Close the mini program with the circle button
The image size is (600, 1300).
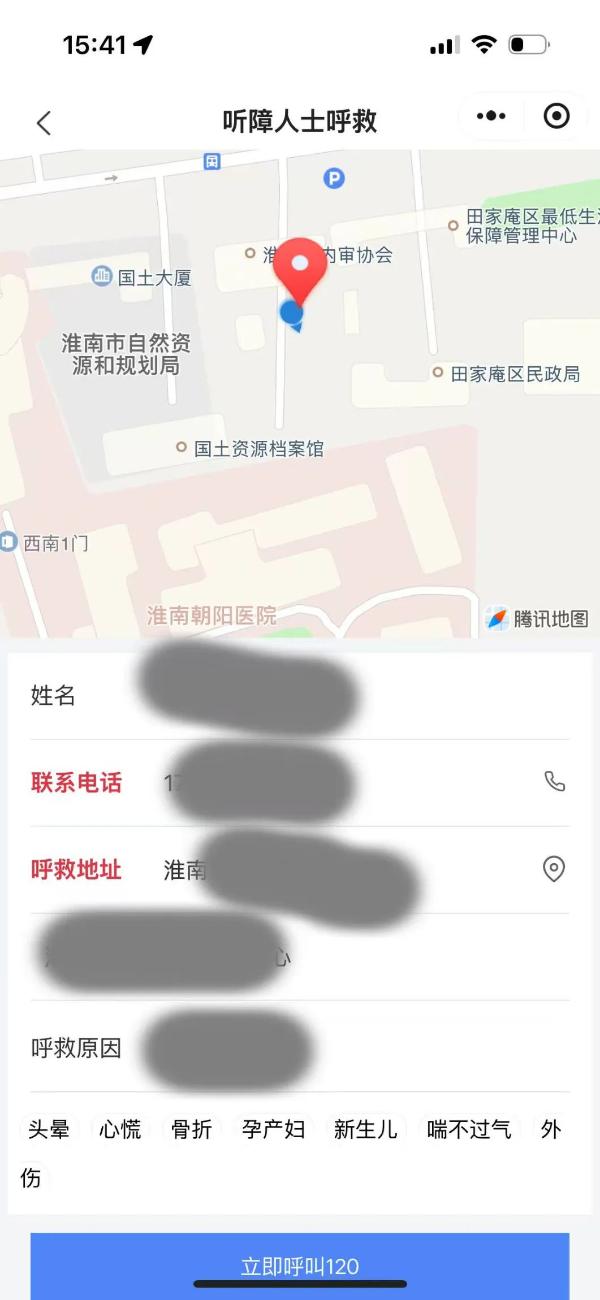tap(556, 117)
